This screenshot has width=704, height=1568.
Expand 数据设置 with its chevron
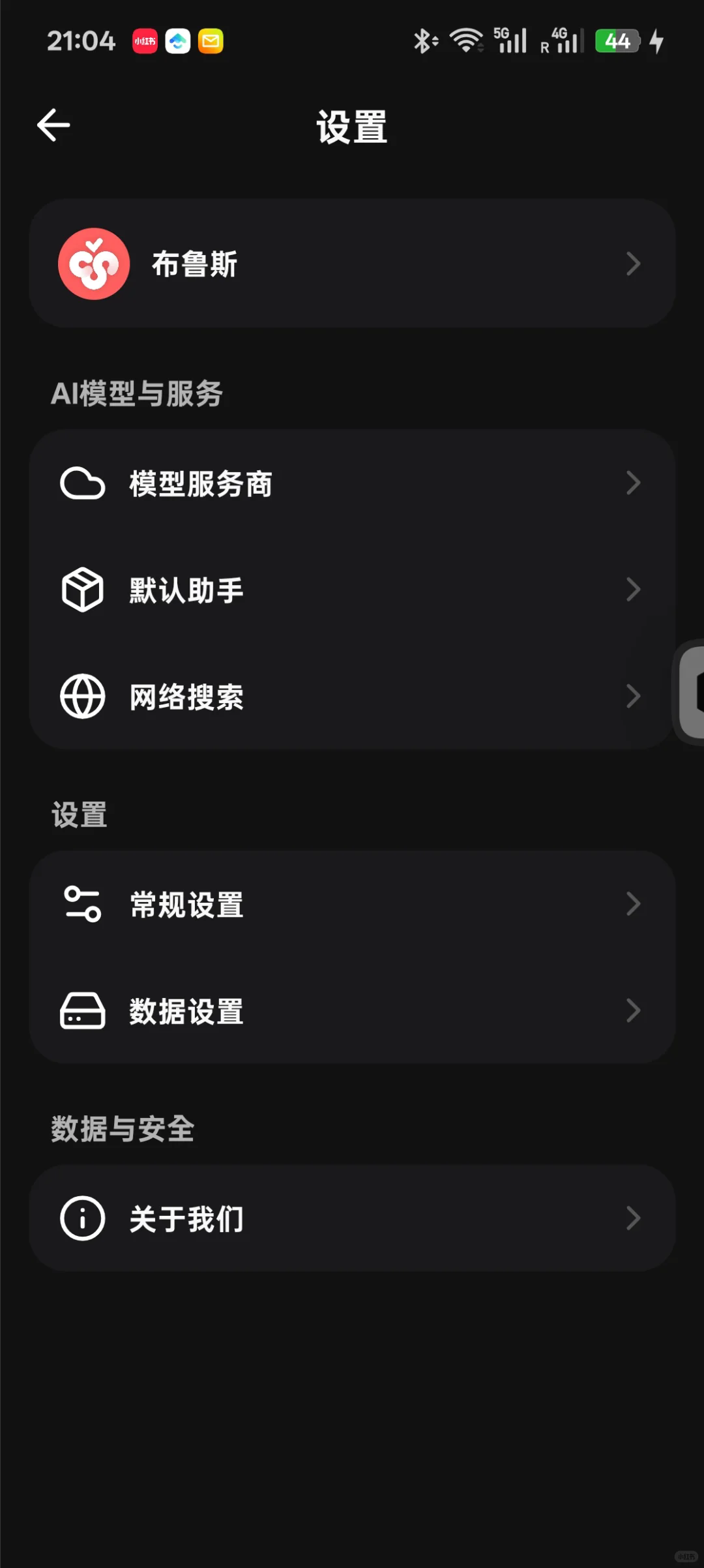pyautogui.click(x=633, y=1011)
